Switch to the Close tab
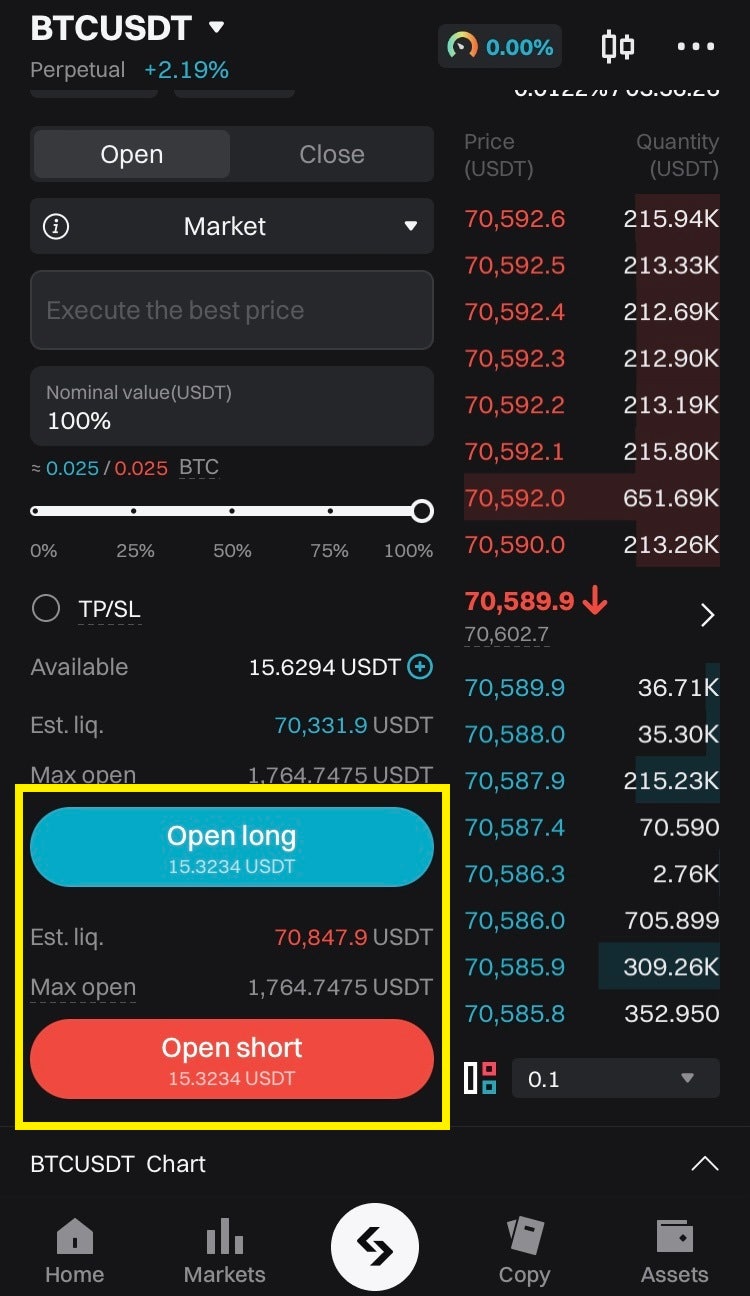The width and height of the screenshot is (750, 1296). click(x=332, y=154)
